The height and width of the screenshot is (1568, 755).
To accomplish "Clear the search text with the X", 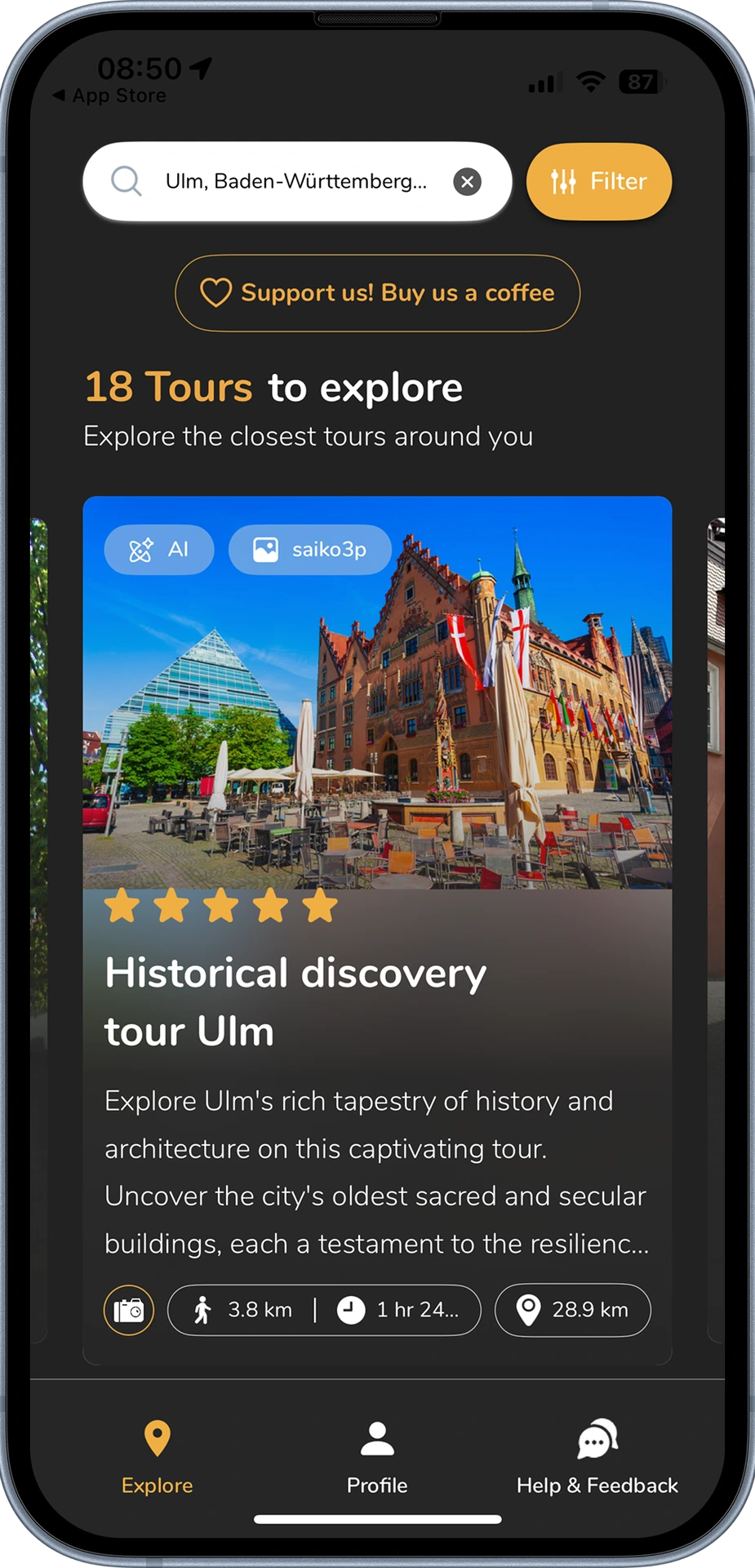I will point(467,181).
